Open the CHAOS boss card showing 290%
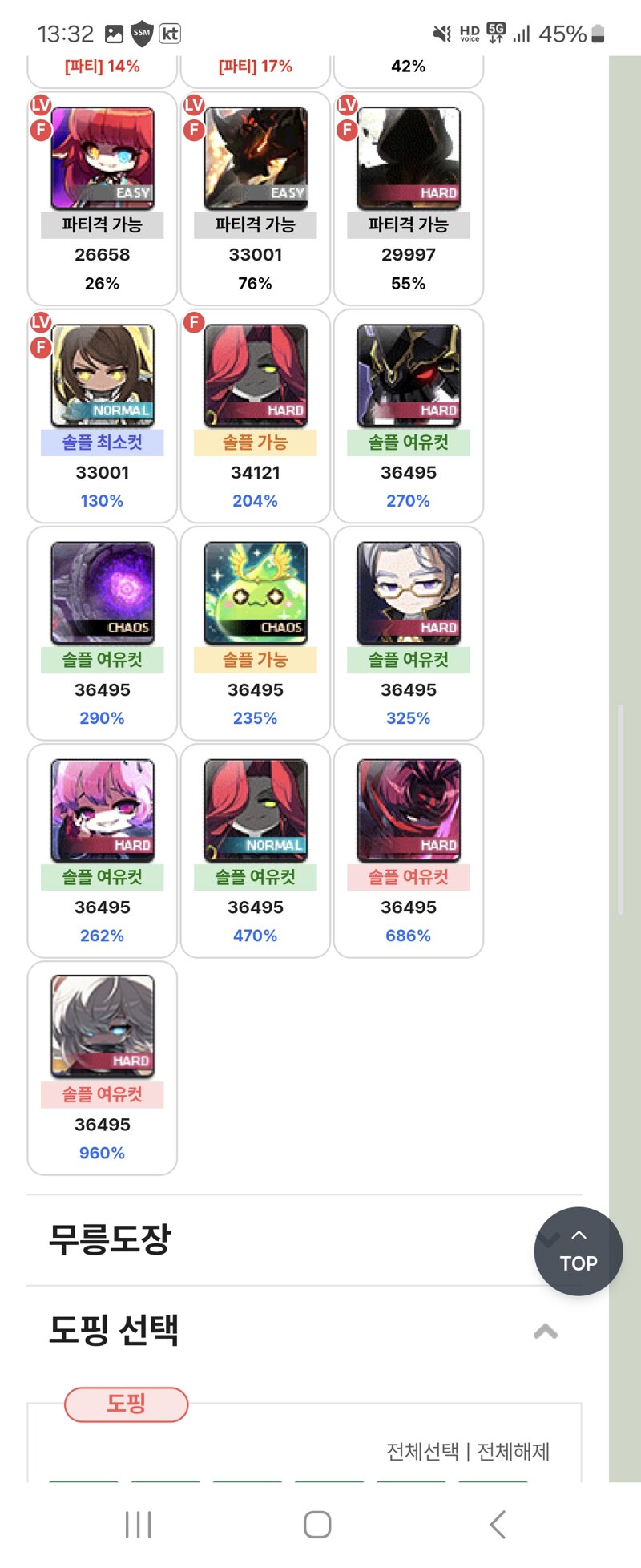The image size is (641, 1568). pyautogui.click(x=103, y=632)
